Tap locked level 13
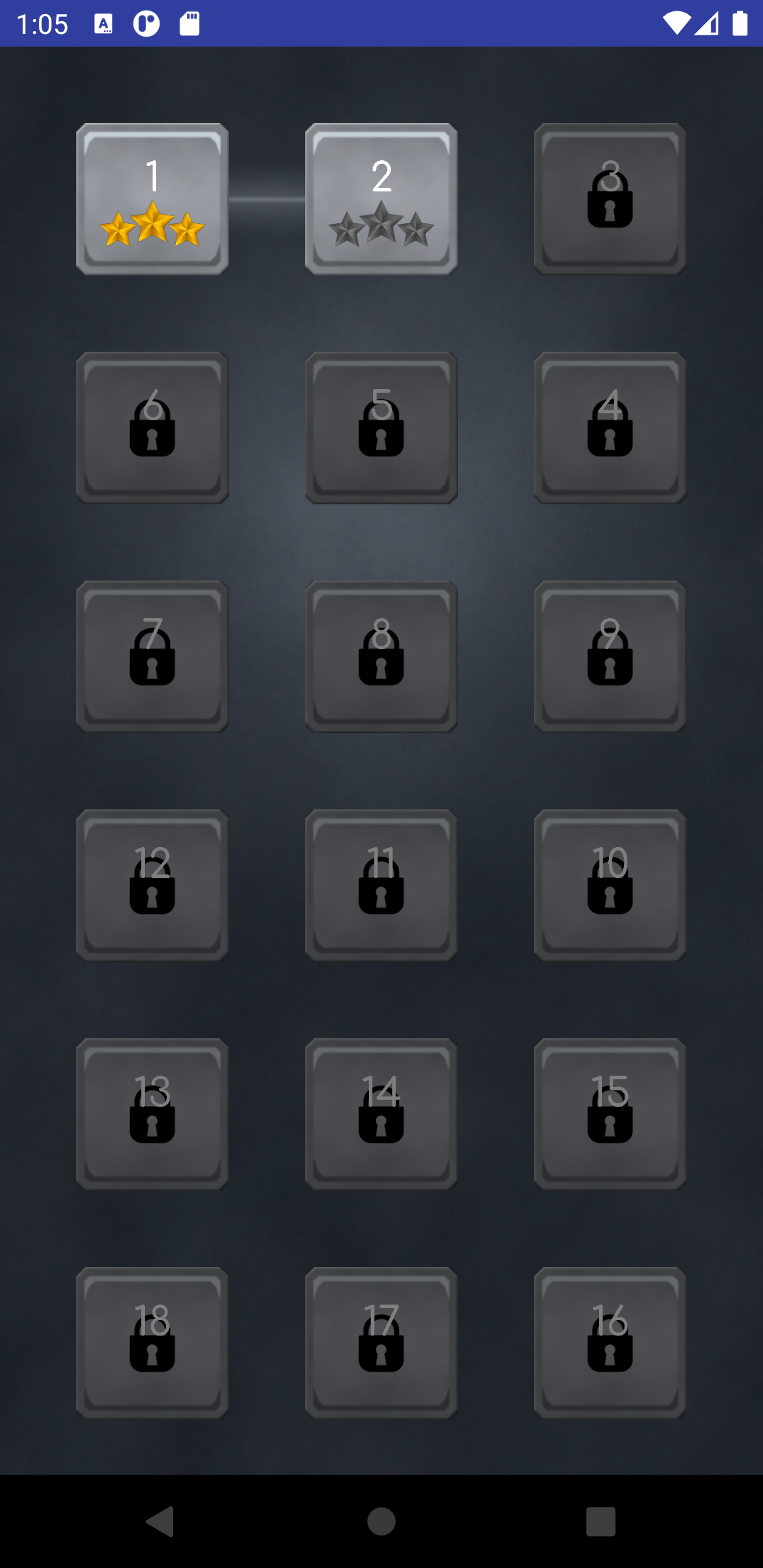This screenshot has height=1568, width=763. (x=152, y=1114)
